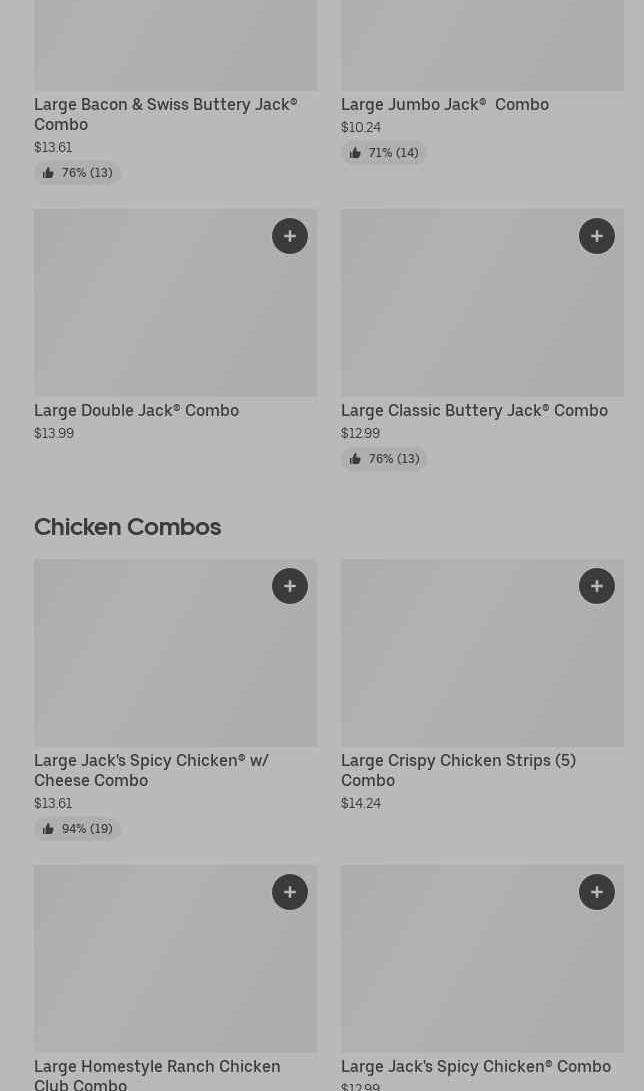Screen dimensions: 644x1091
Task: Open Large Homestyle Ranch Chicken Club Combo details
Action: [157, 1074]
